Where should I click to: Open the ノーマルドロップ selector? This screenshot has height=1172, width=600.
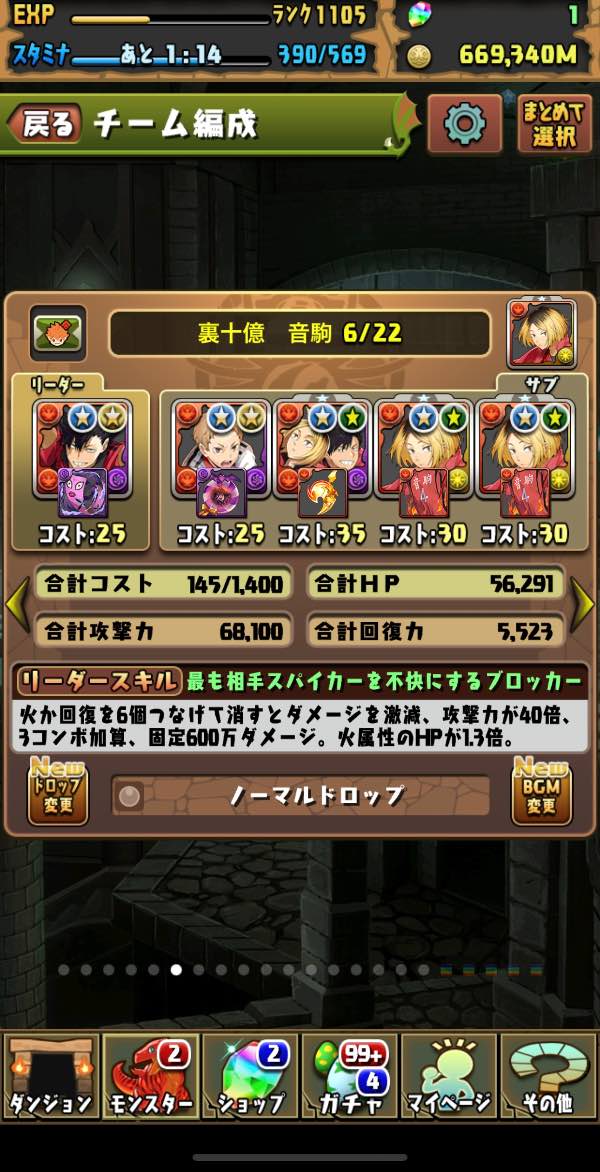[300, 795]
